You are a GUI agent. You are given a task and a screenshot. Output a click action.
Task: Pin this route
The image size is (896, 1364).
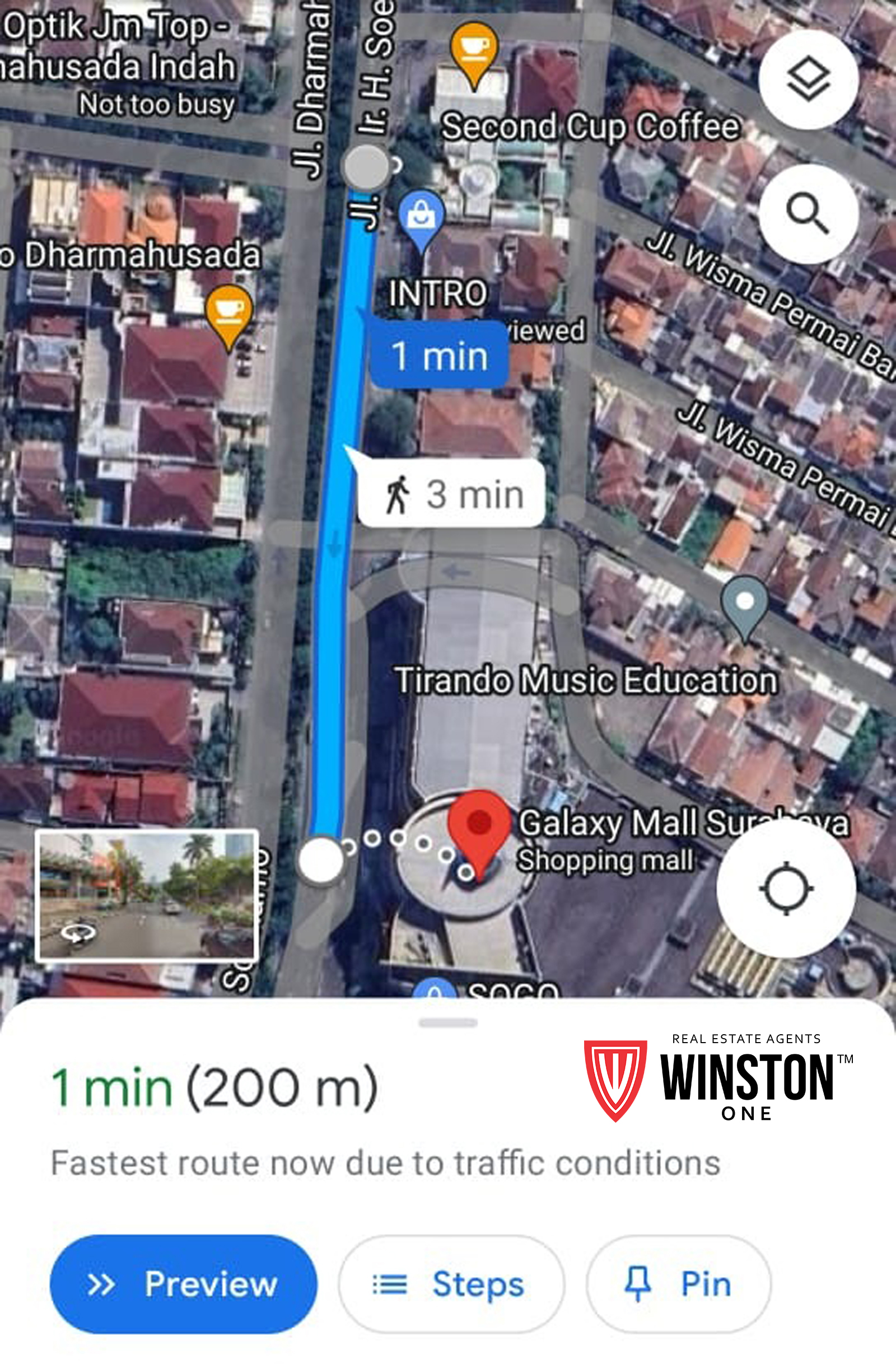point(678,1284)
